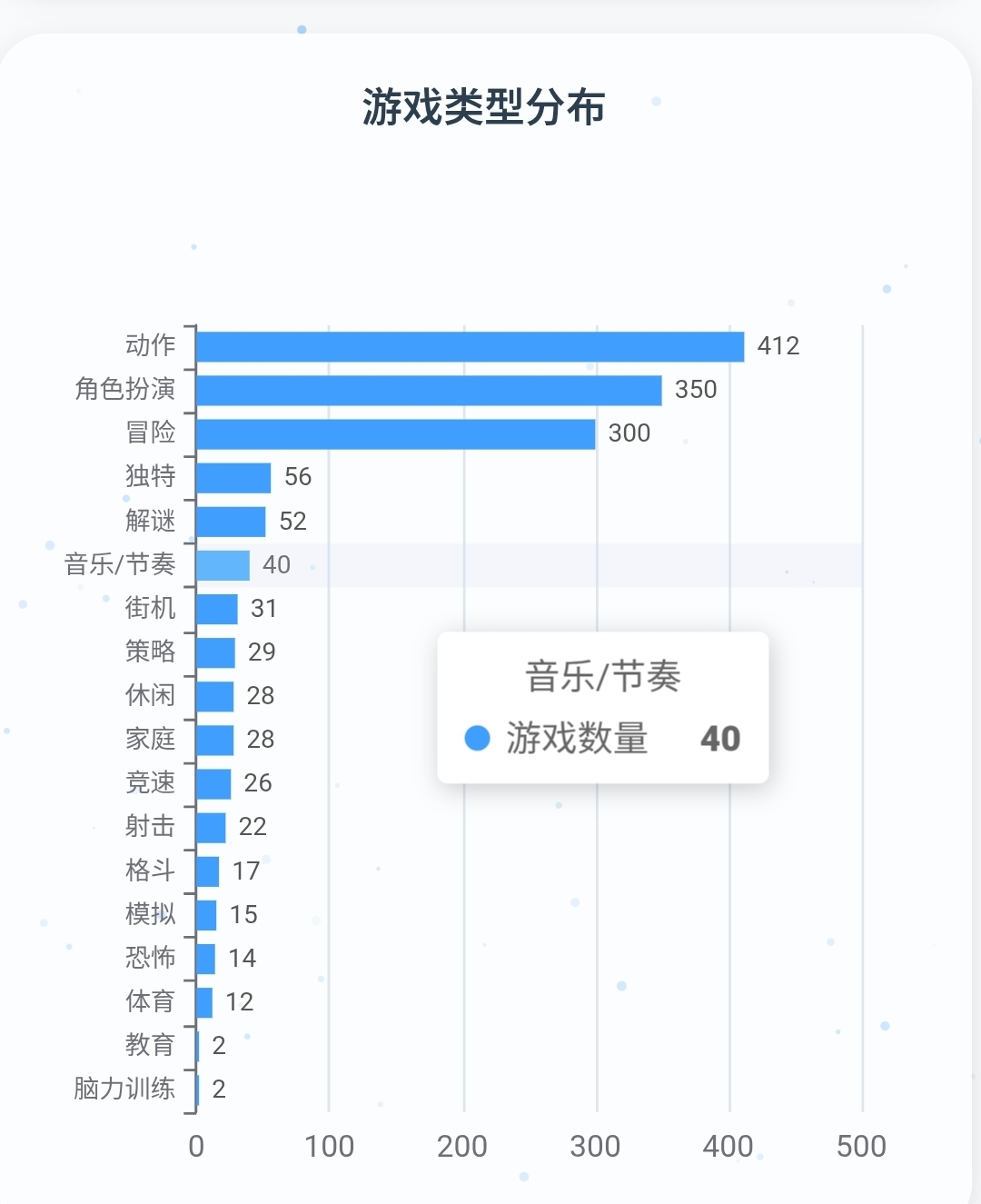Tap the highlighted 音乐/节奏 bar
This screenshot has height=1204, width=981.
click(x=223, y=565)
